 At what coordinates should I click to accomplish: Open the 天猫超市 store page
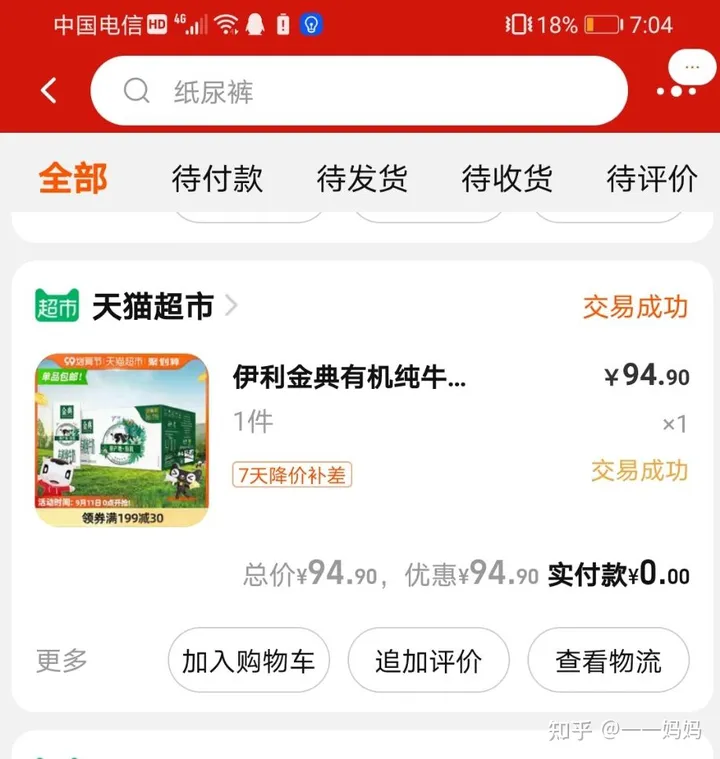pos(152,306)
